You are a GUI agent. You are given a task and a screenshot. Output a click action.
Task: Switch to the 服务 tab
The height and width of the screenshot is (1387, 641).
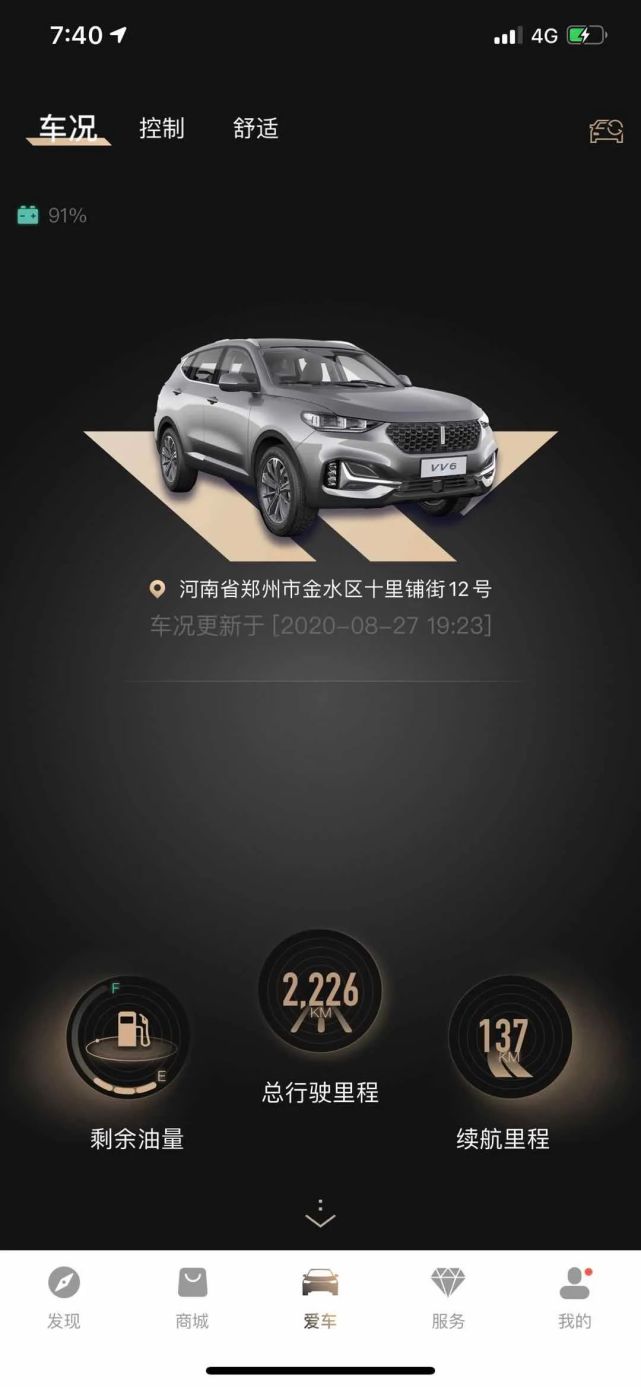pyautogui.click(x=448, y=1297)
